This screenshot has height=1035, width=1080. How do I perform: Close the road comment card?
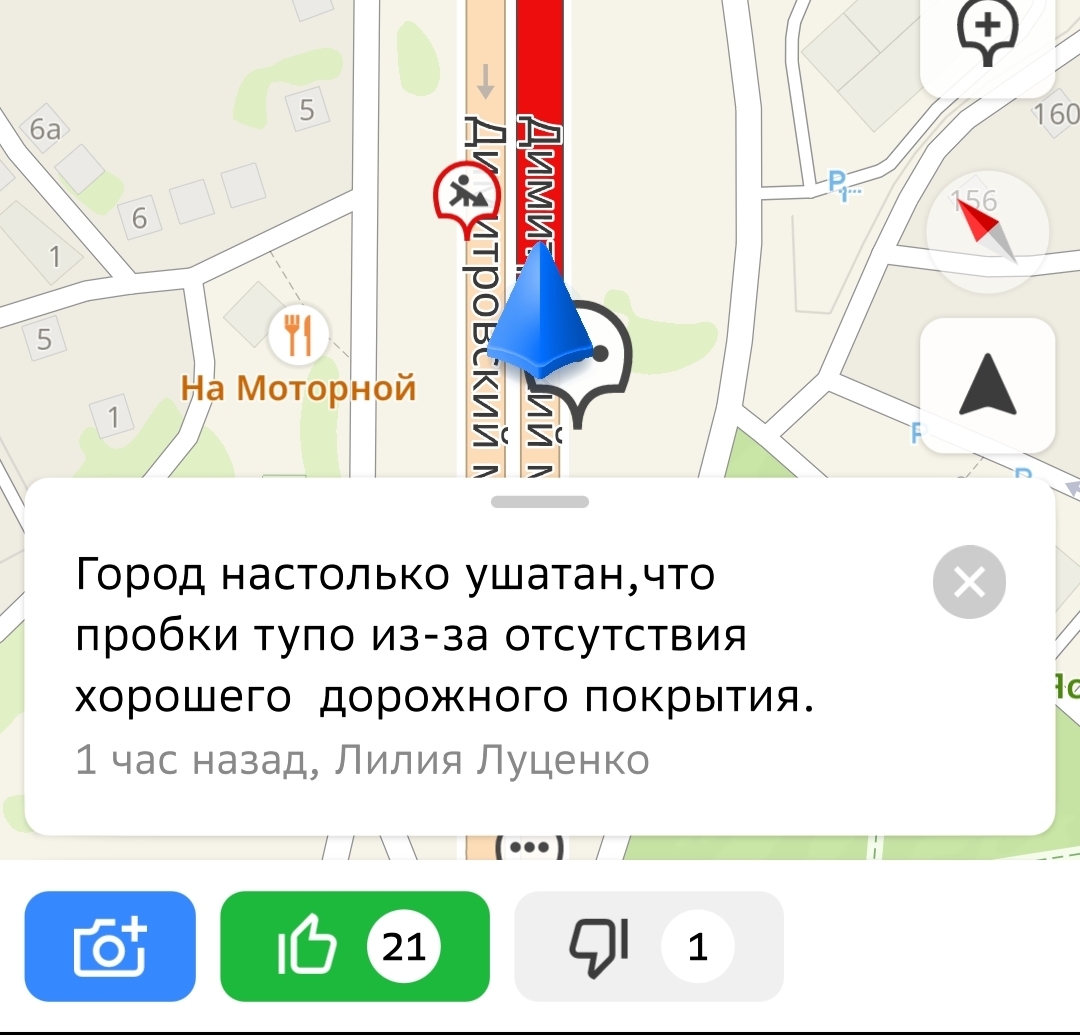click(969, 582)
